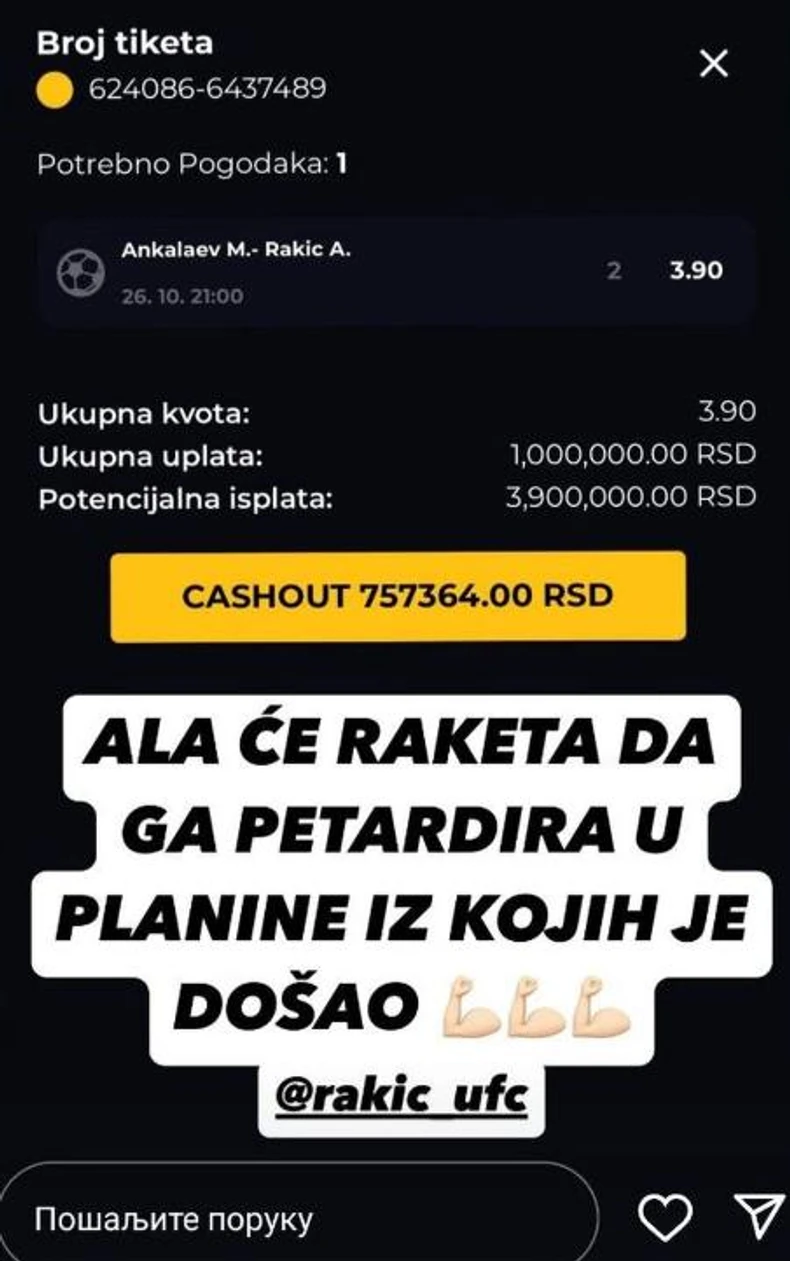
Task: Tap the match date 26. 10. 21:00
Action: coord(179,295)
